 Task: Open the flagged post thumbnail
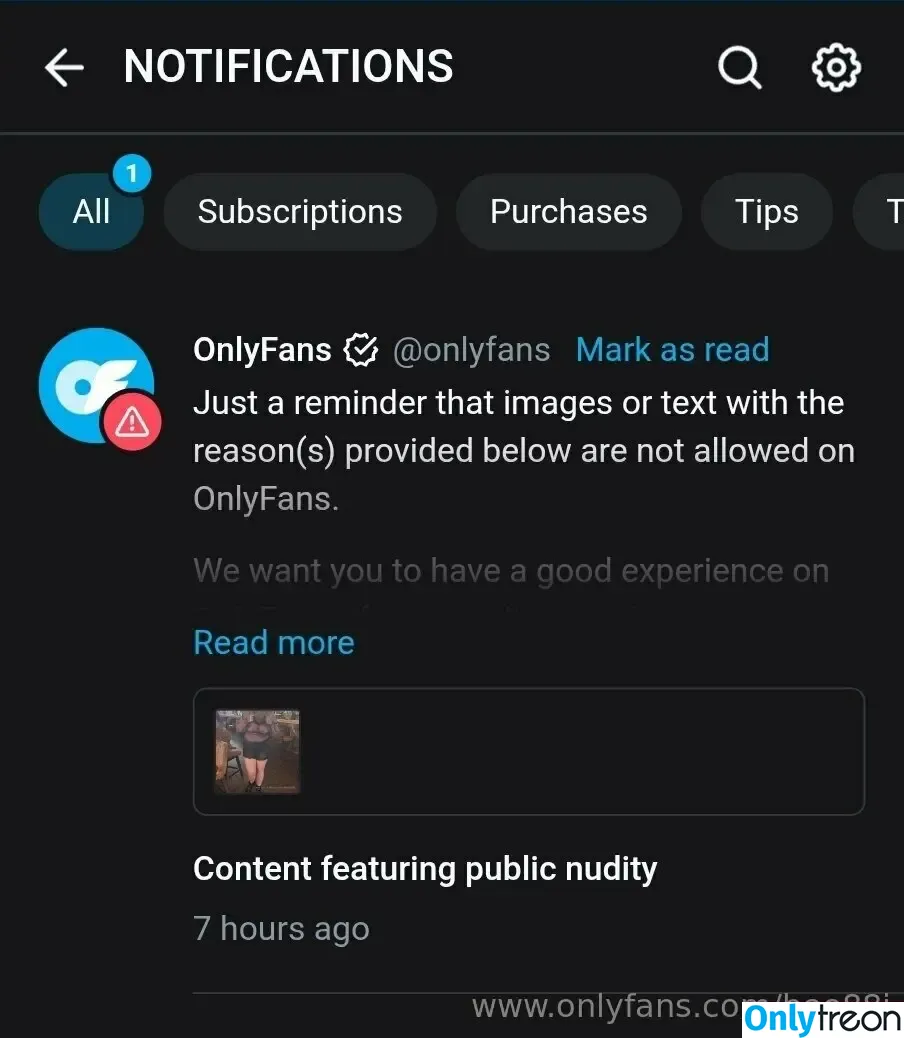(x=258, y=751)
